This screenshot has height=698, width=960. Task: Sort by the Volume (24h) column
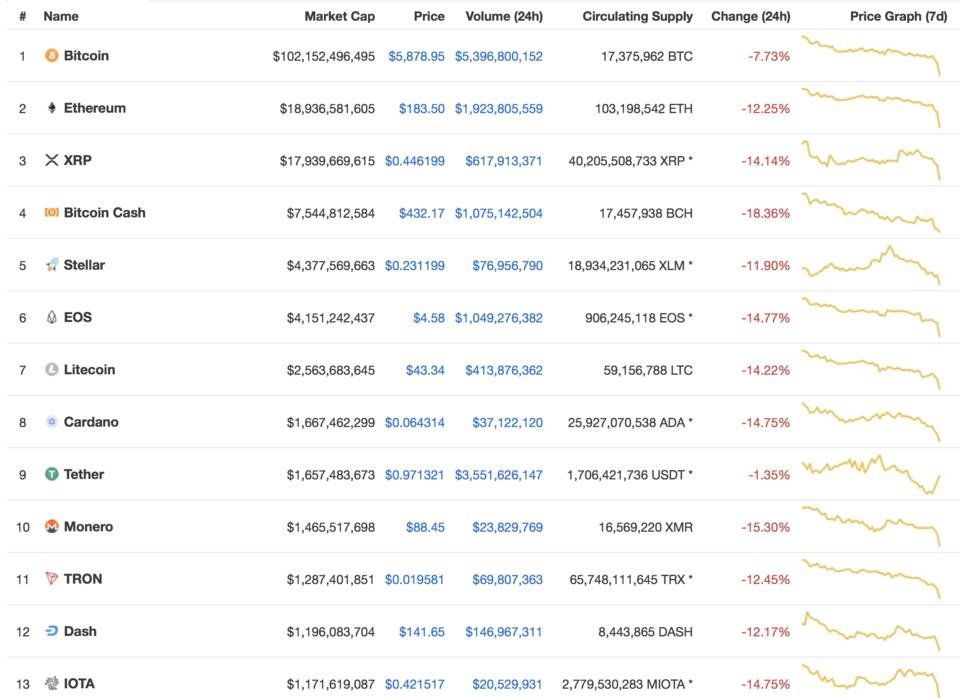point(504,17)
